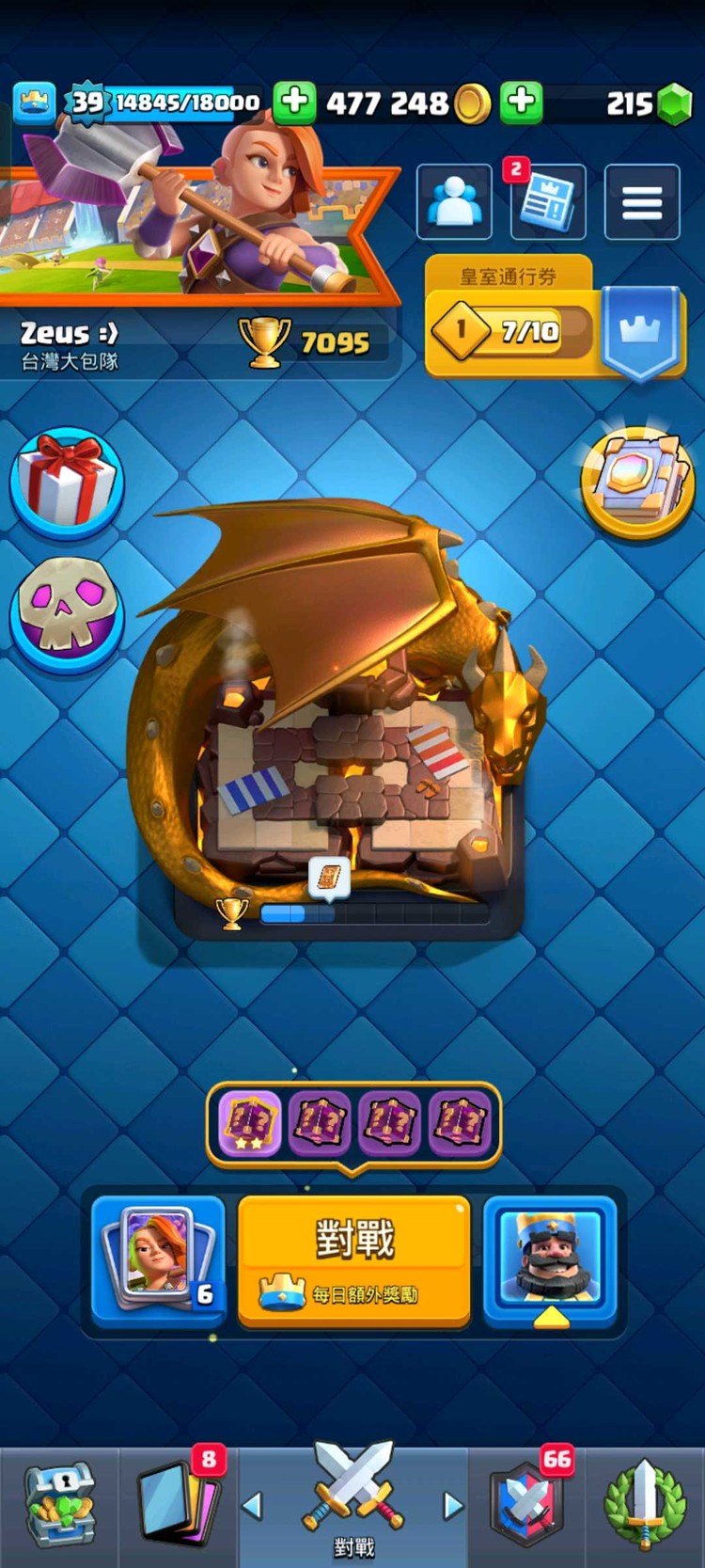Viewport: 705px width, 1568px height.
Task: Open the purple skull event icon
Action: click(x=67, y=611)
